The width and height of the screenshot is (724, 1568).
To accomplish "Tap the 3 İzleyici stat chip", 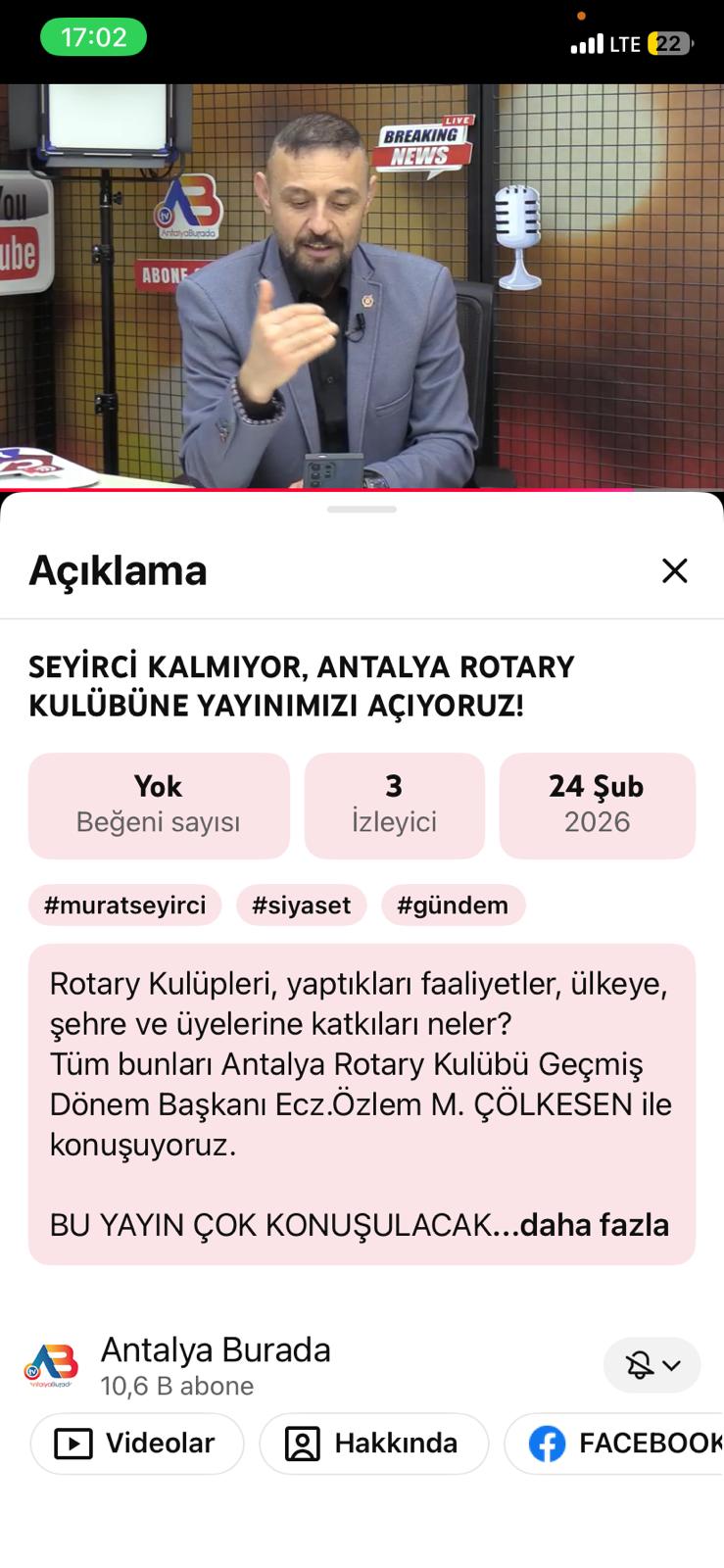I will click(394, 804).
